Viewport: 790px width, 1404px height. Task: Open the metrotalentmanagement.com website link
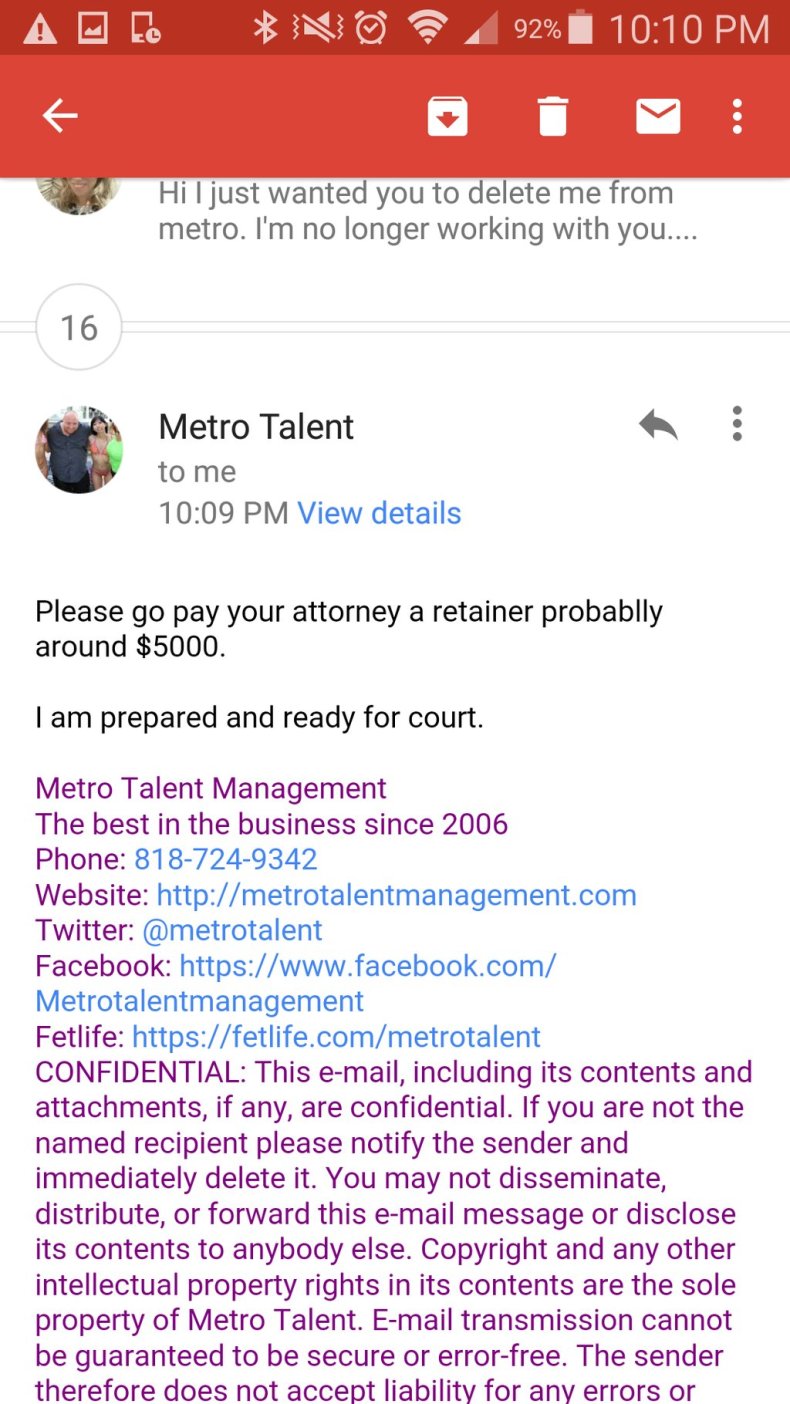point(396,894)
